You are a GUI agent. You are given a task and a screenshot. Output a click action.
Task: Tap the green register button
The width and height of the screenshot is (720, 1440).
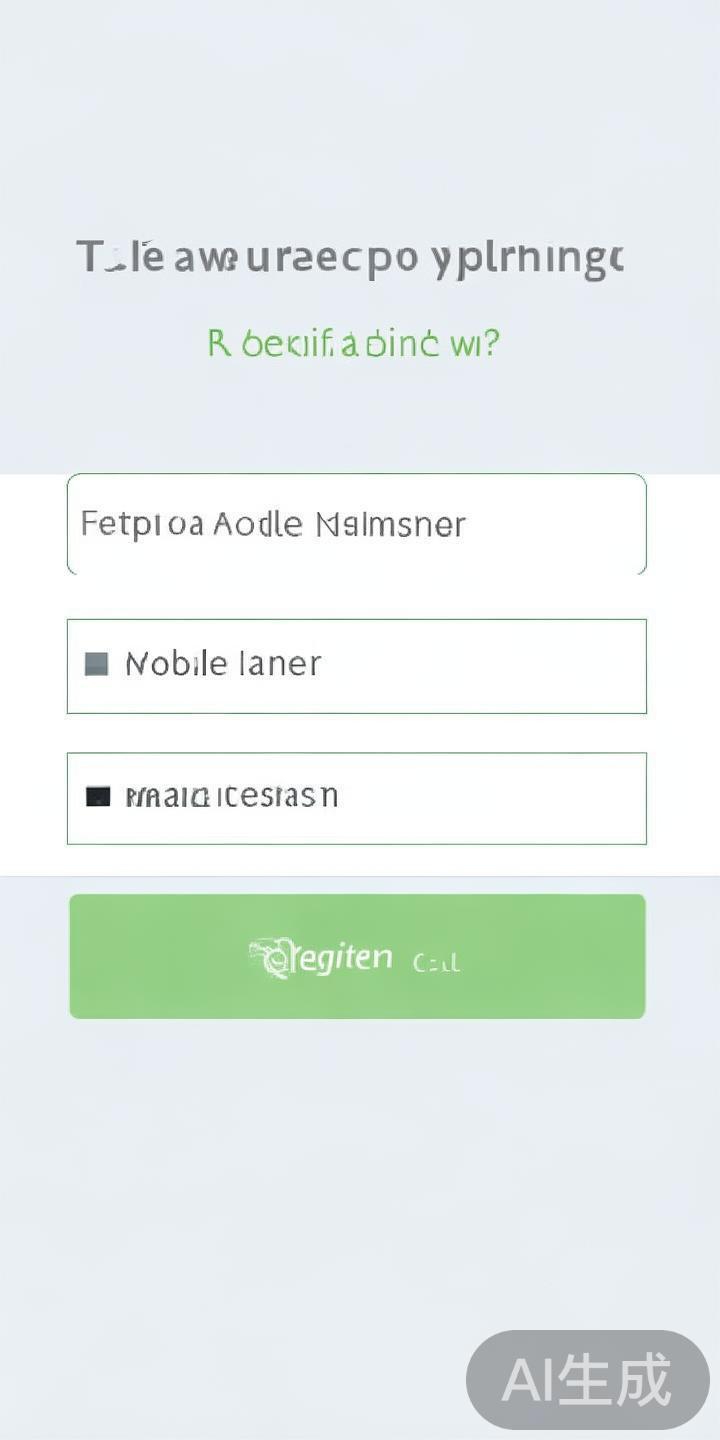[x=357, y=957]
